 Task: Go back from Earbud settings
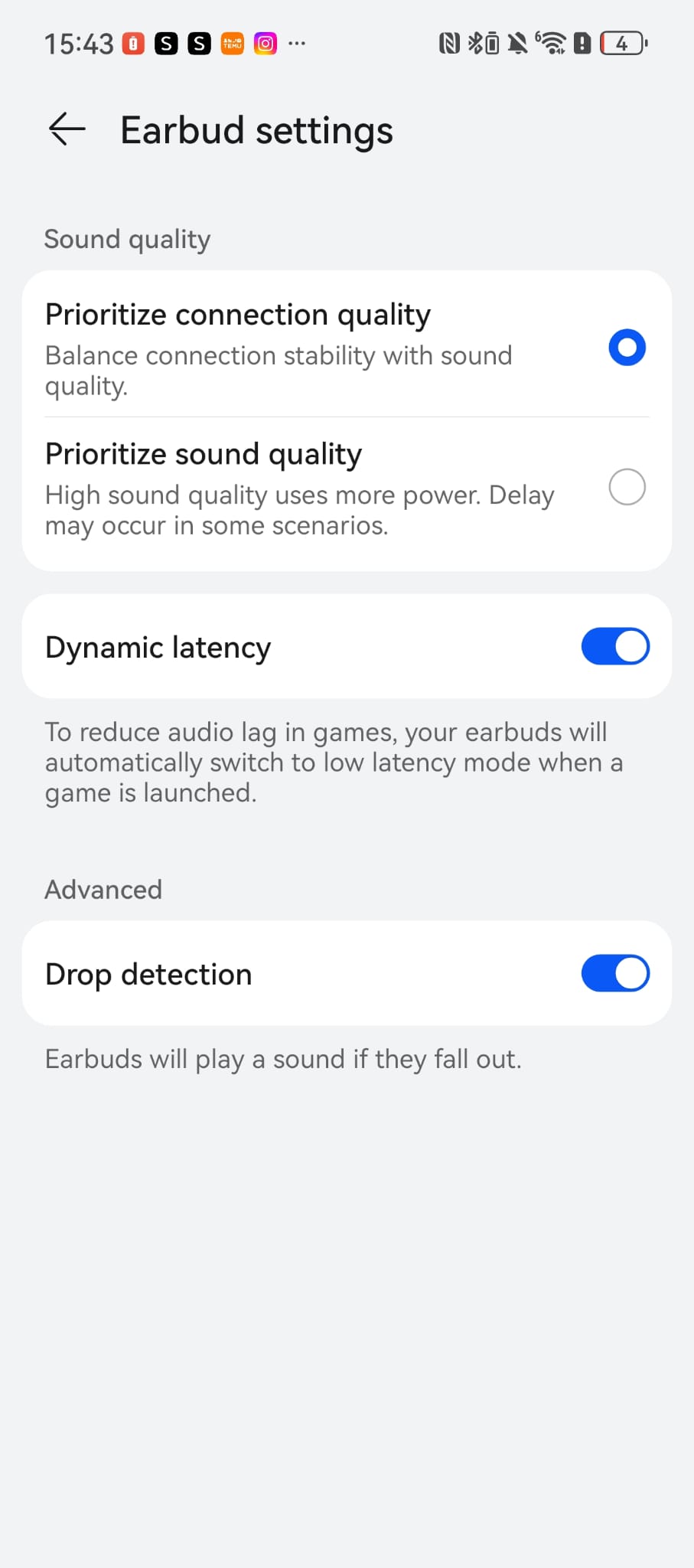[67, 129]
